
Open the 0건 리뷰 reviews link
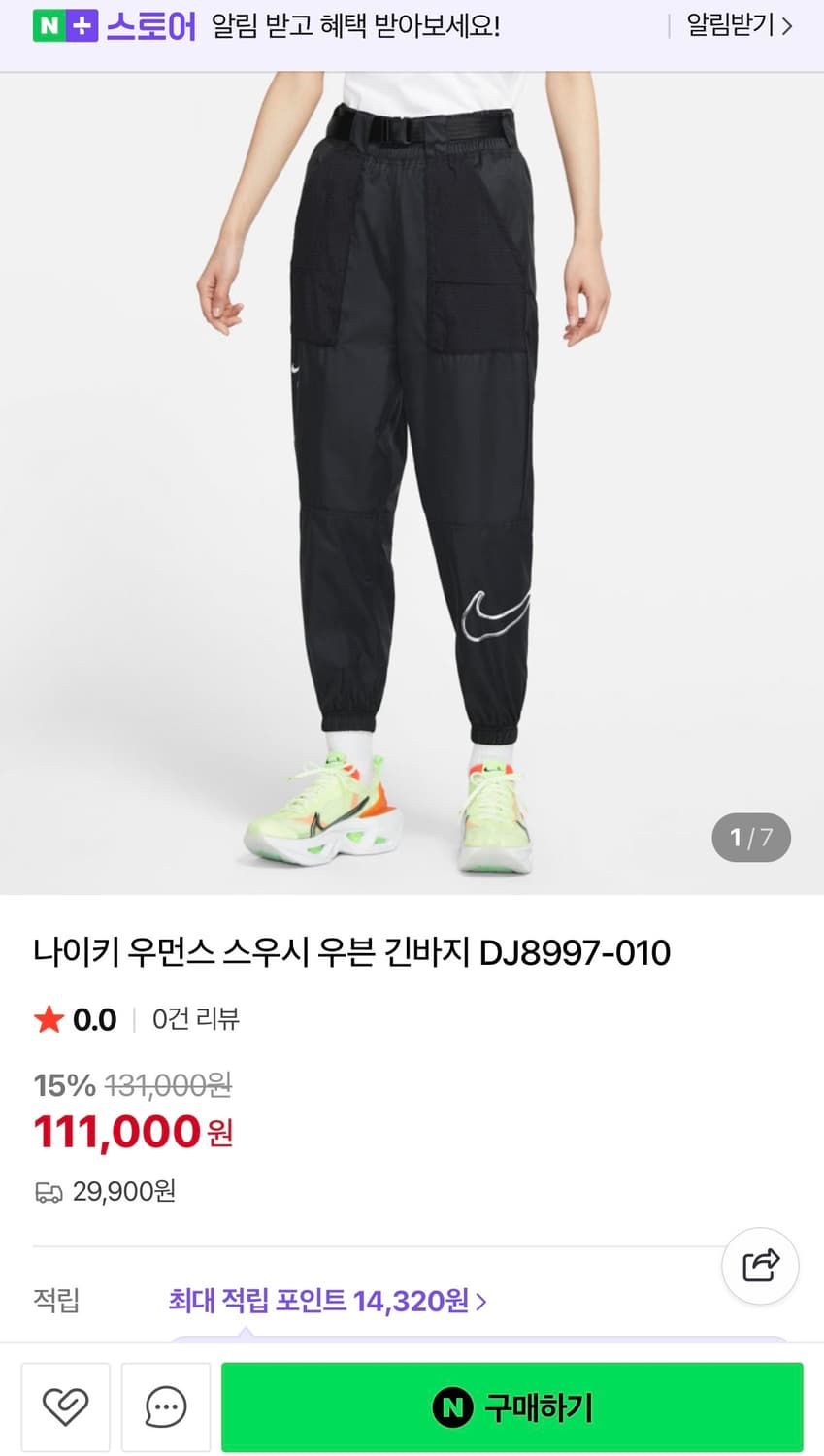(193, 1019)
